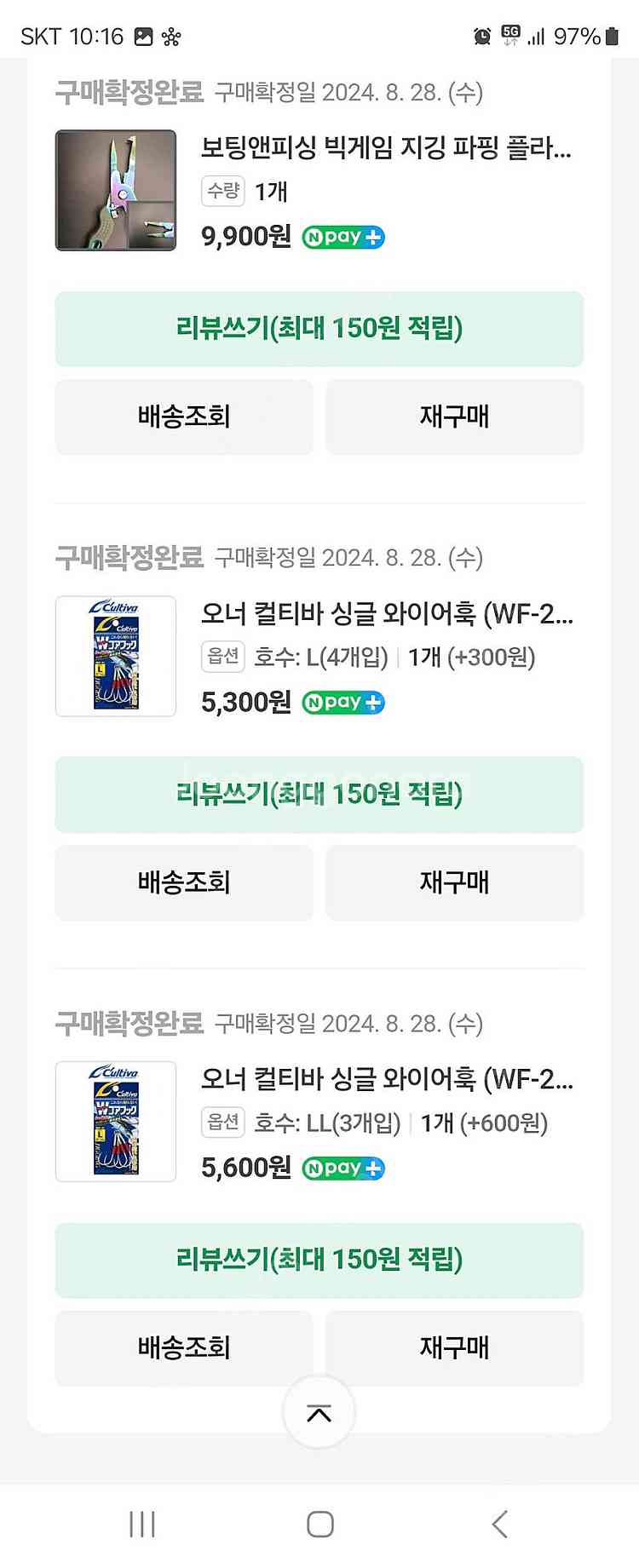Track delivery of 보팅앤피싱 pliers order

184,416
